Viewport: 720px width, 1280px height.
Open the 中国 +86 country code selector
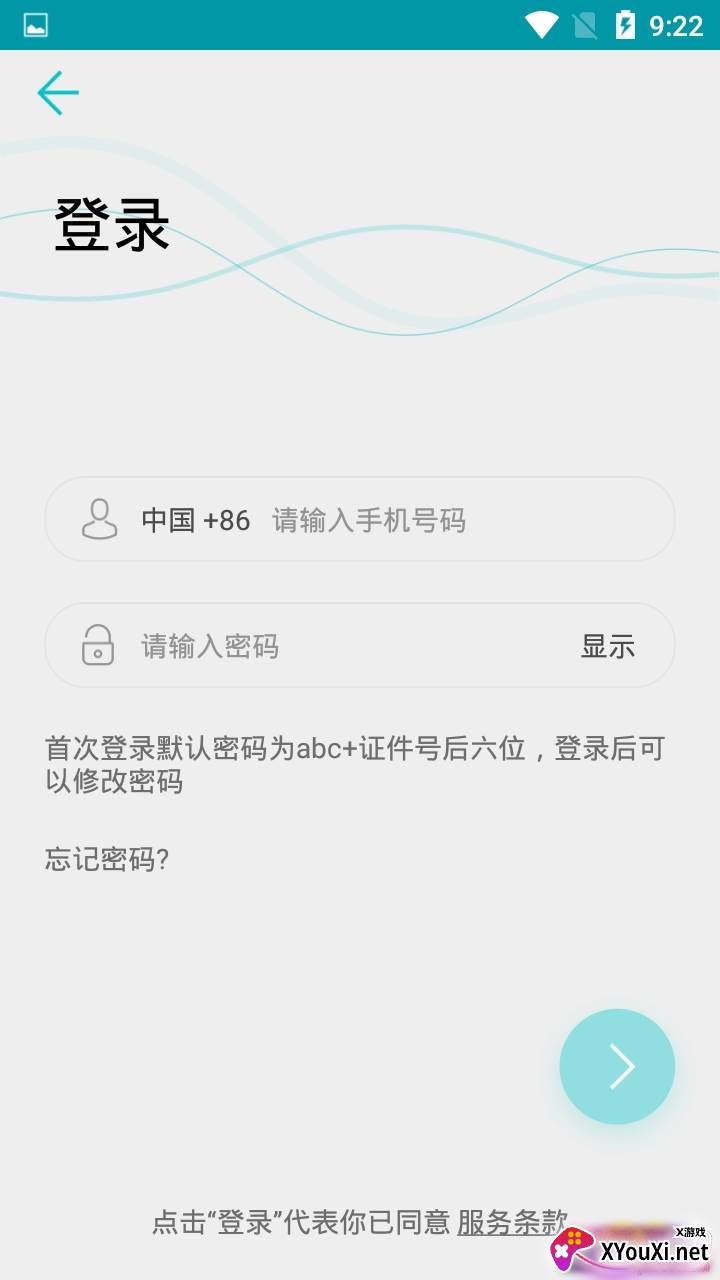coord(196,520)
